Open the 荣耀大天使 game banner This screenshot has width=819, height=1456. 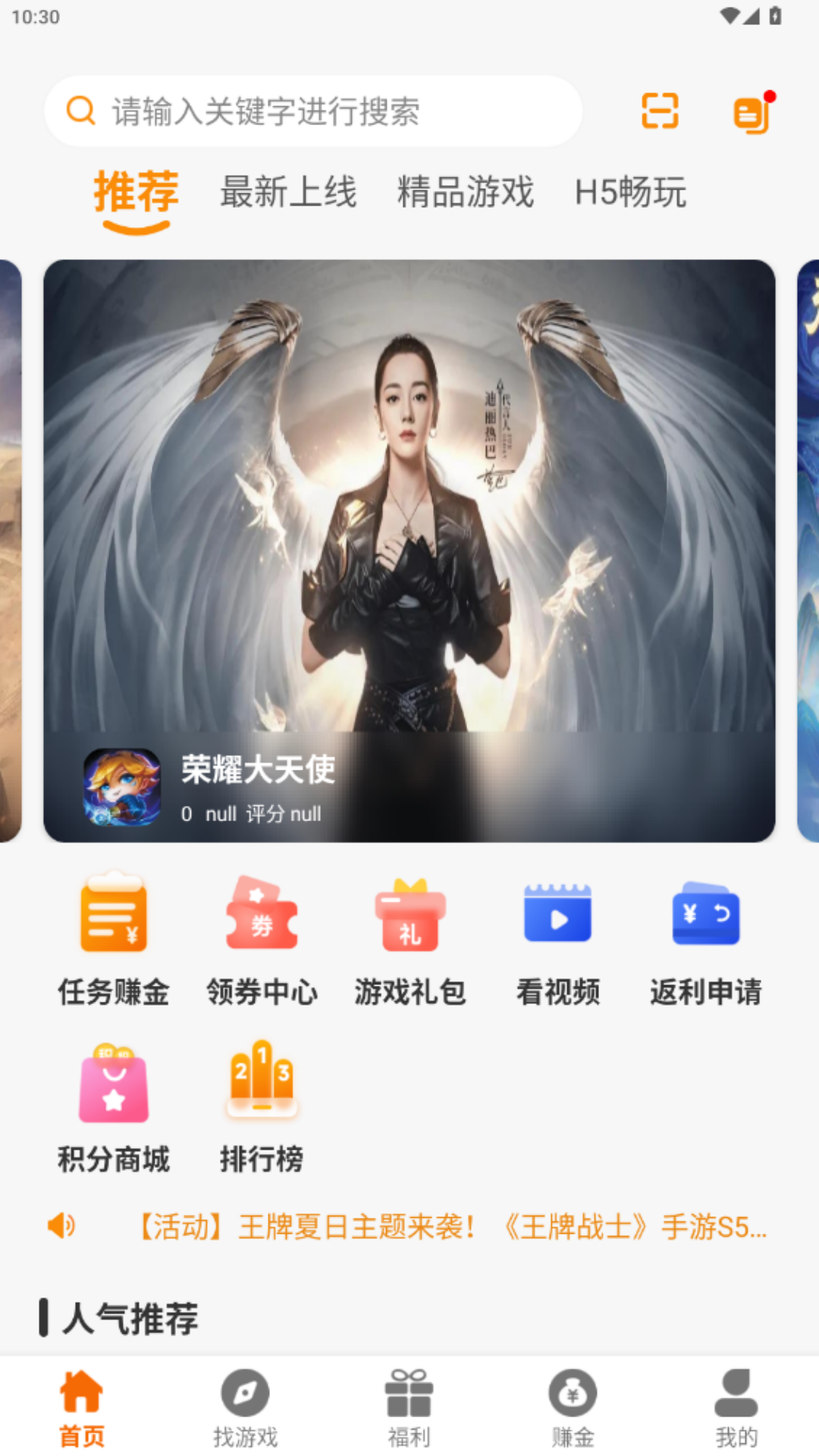(x=409, y=551)
